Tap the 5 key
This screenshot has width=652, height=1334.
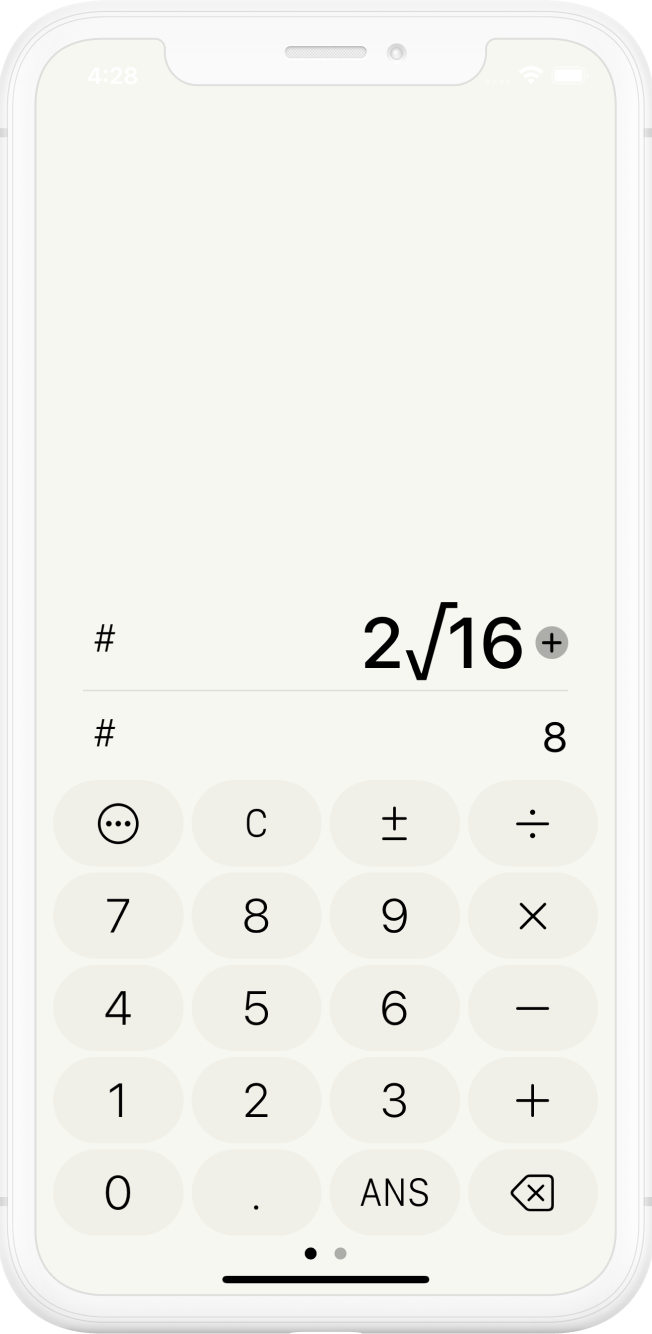[x=256, y=1008]
